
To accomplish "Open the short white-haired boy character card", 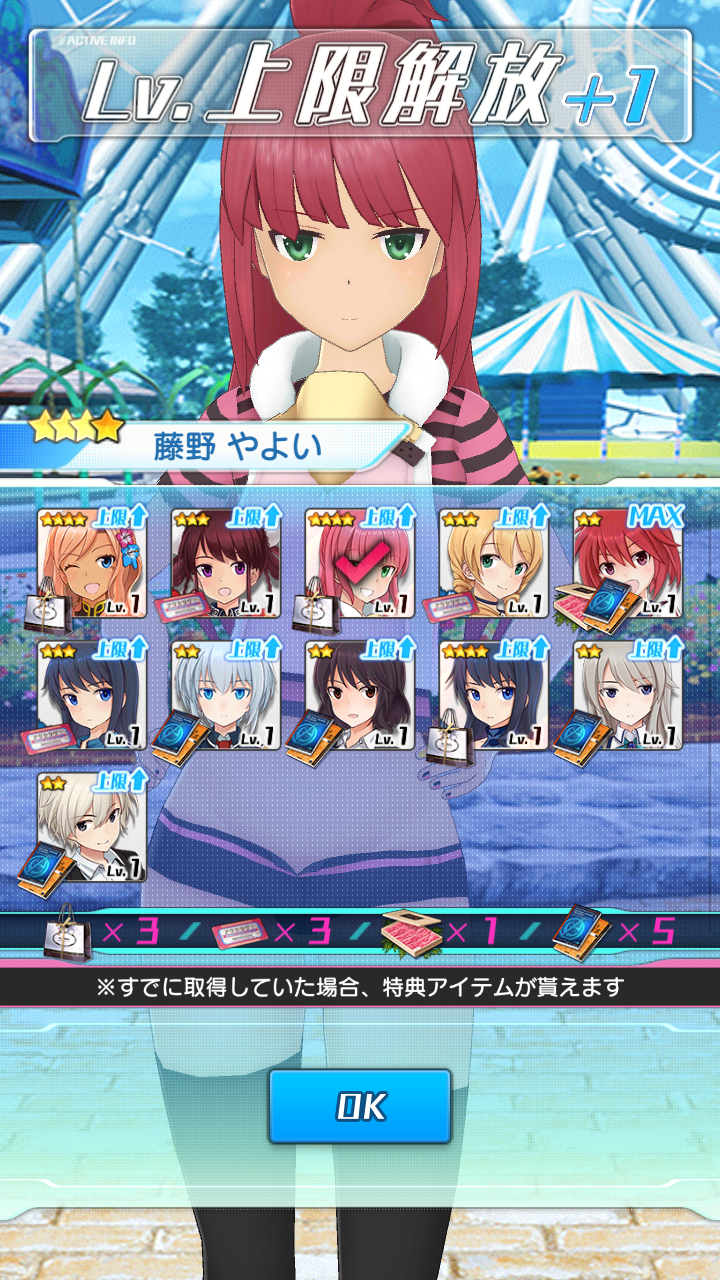I will (x=92, y=828).
